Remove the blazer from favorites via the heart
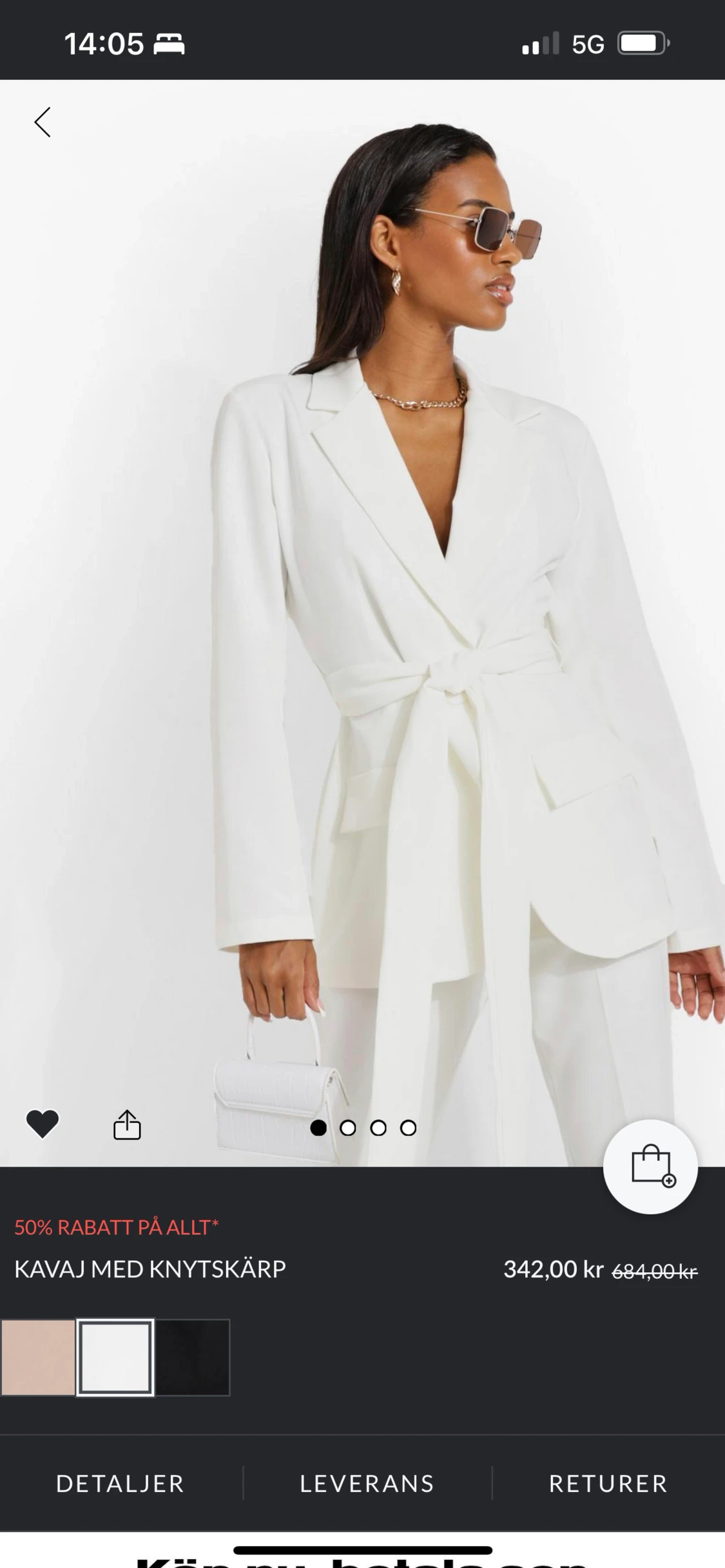The height and width of the screenshot is (1568, 725). [x=43, y=1124]
